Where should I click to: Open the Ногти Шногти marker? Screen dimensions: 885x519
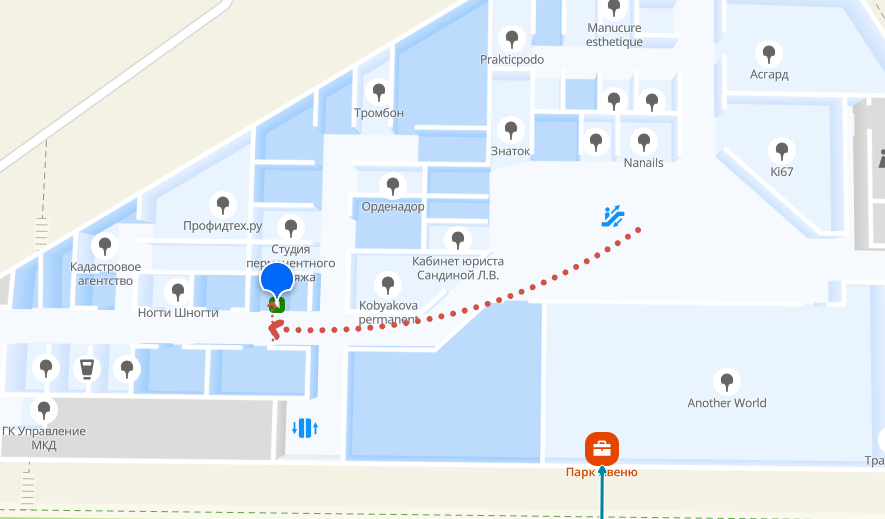(x=178, y=292)
